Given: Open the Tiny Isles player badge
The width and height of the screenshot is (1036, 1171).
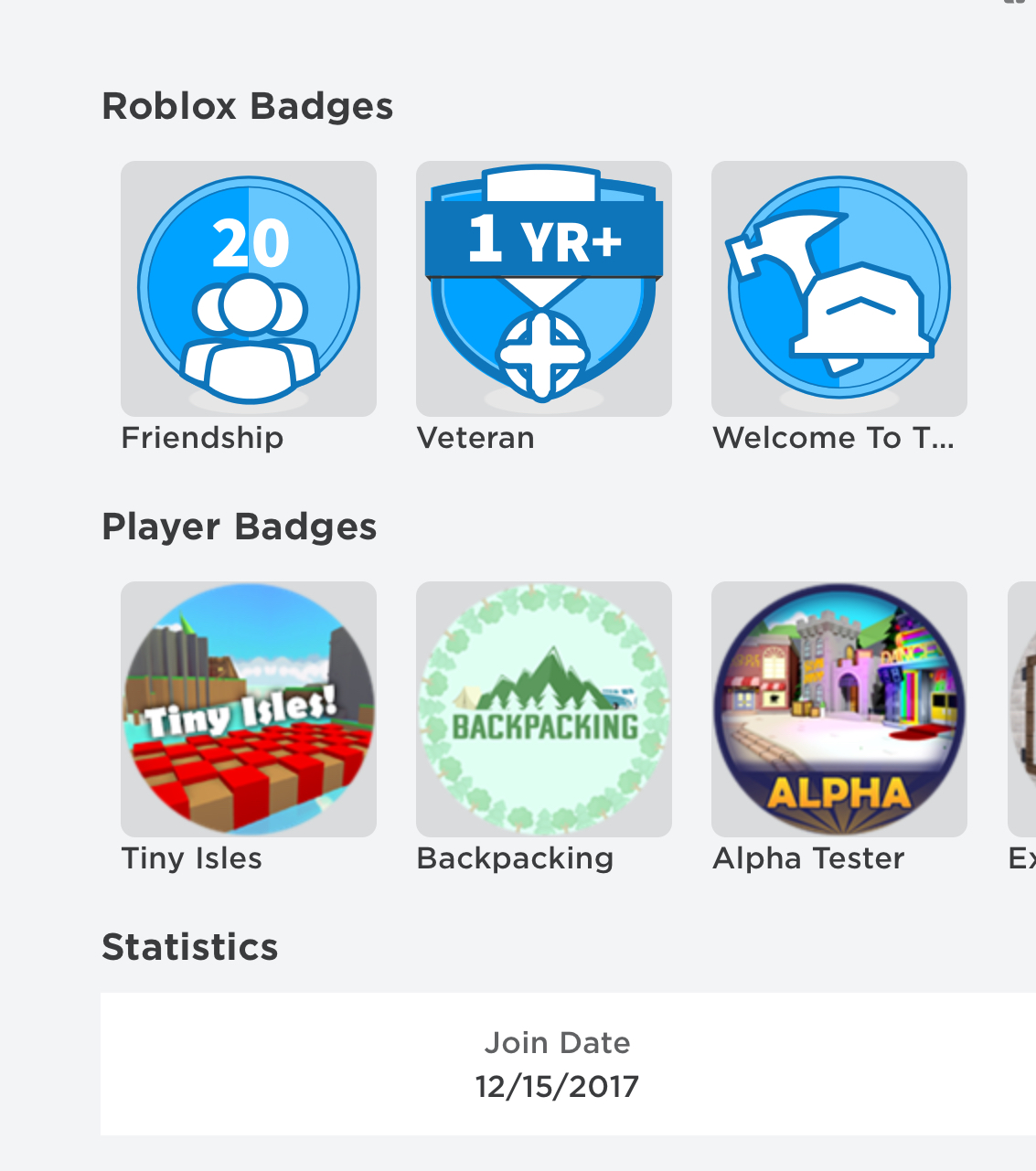Looking at the screenshot, I should (x=249, y=709).
